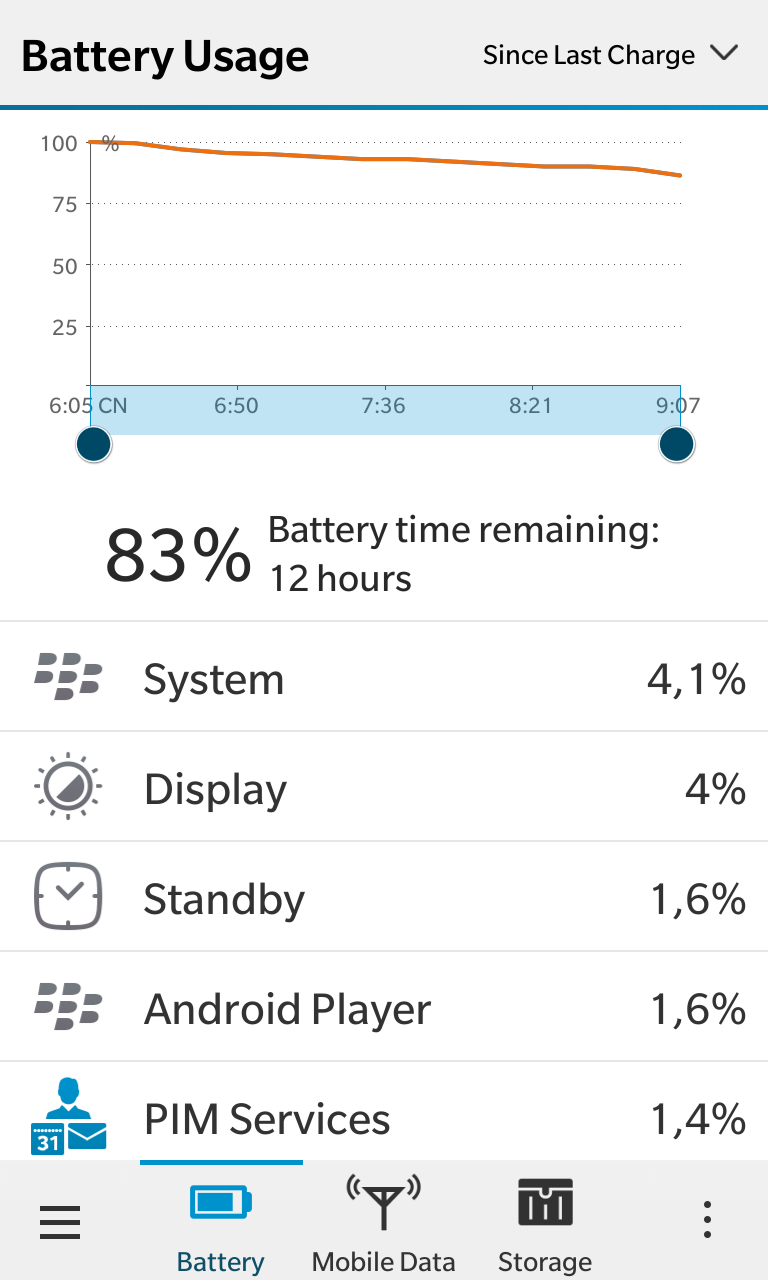Open the overflow menu
The height and width of the screenshot is (1280, 768).
(707, 1222)
